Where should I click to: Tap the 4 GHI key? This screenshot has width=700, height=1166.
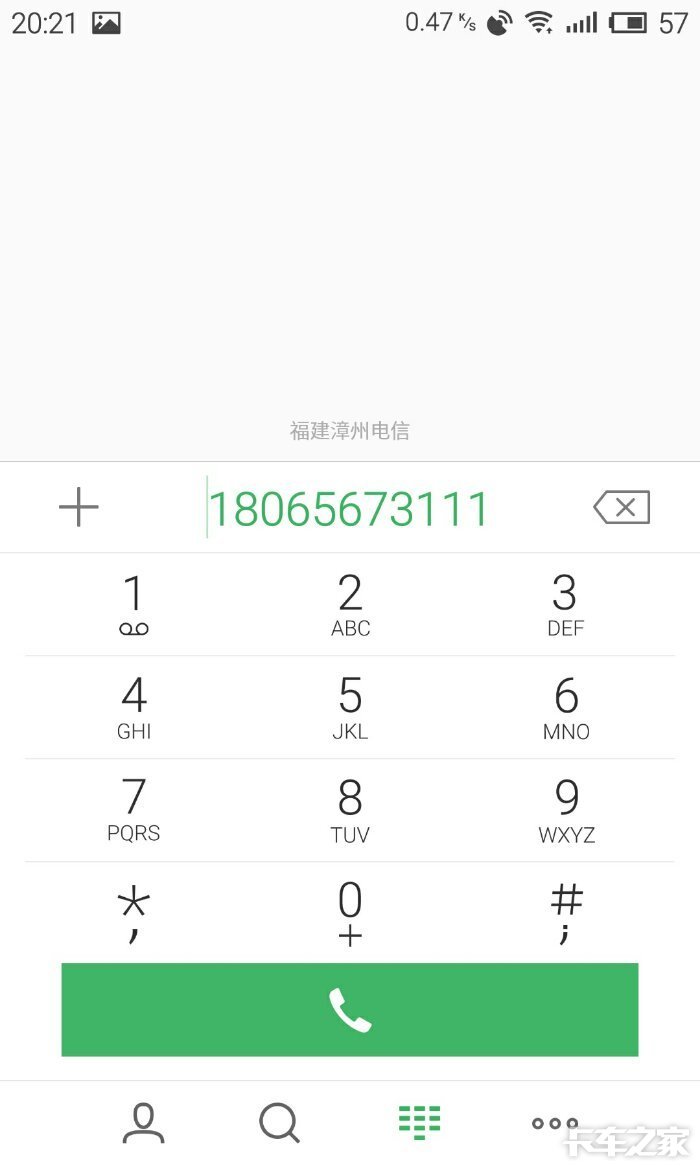(x=133, y=708)
